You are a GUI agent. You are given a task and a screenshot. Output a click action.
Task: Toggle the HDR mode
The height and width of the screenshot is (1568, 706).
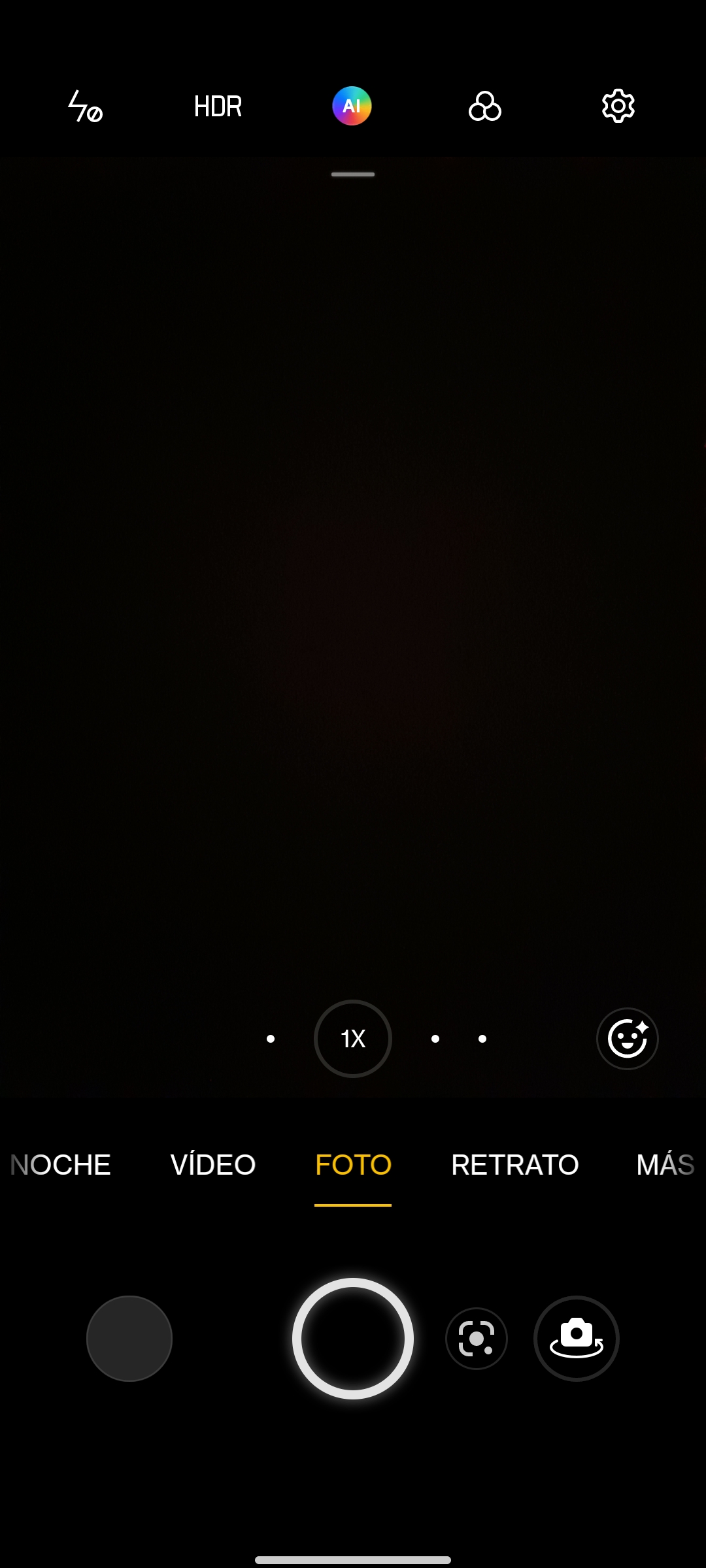tap(218, 106)
